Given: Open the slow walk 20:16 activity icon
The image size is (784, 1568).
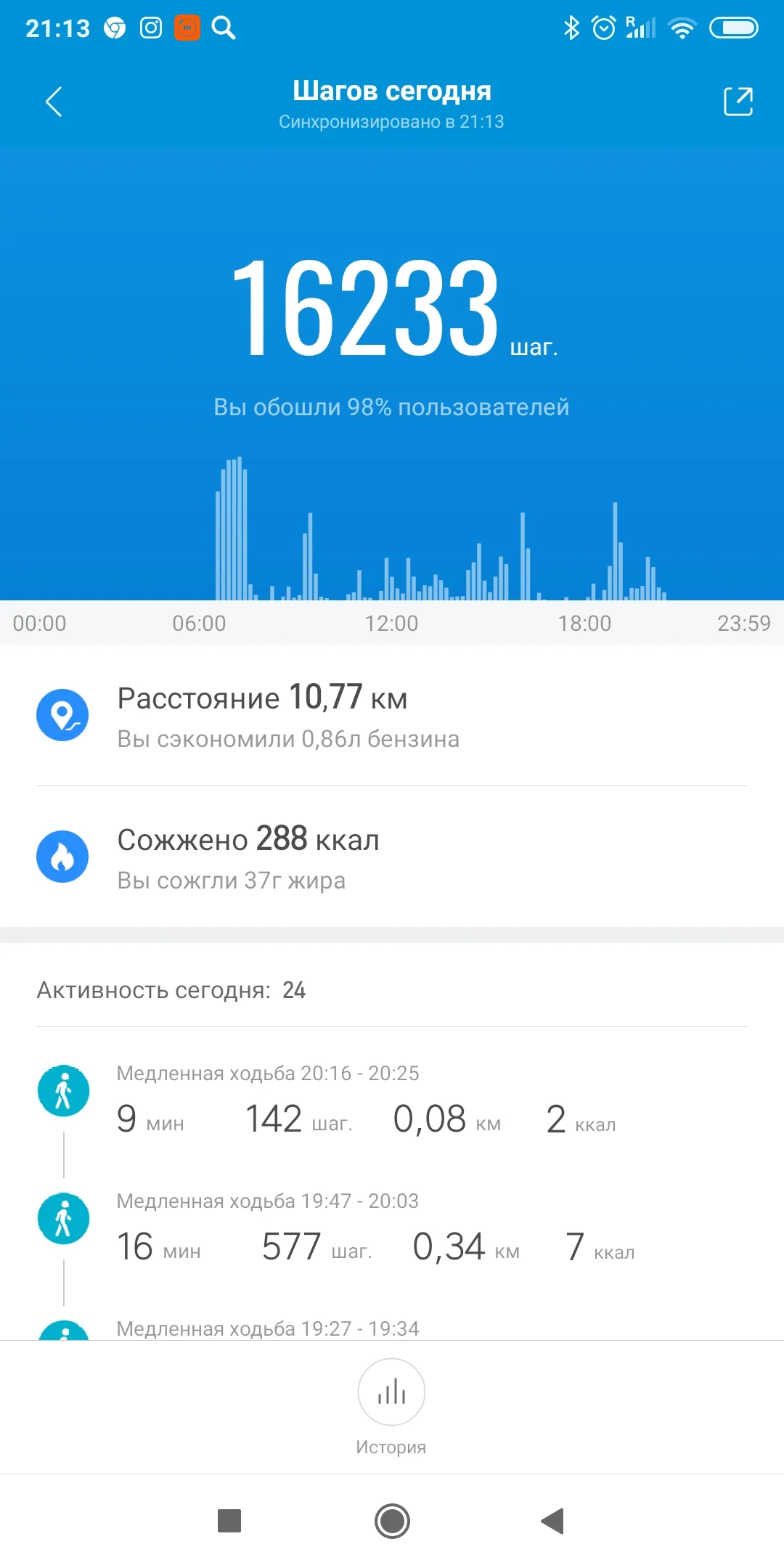Looking at the screenshot, I should (63, 1090).
